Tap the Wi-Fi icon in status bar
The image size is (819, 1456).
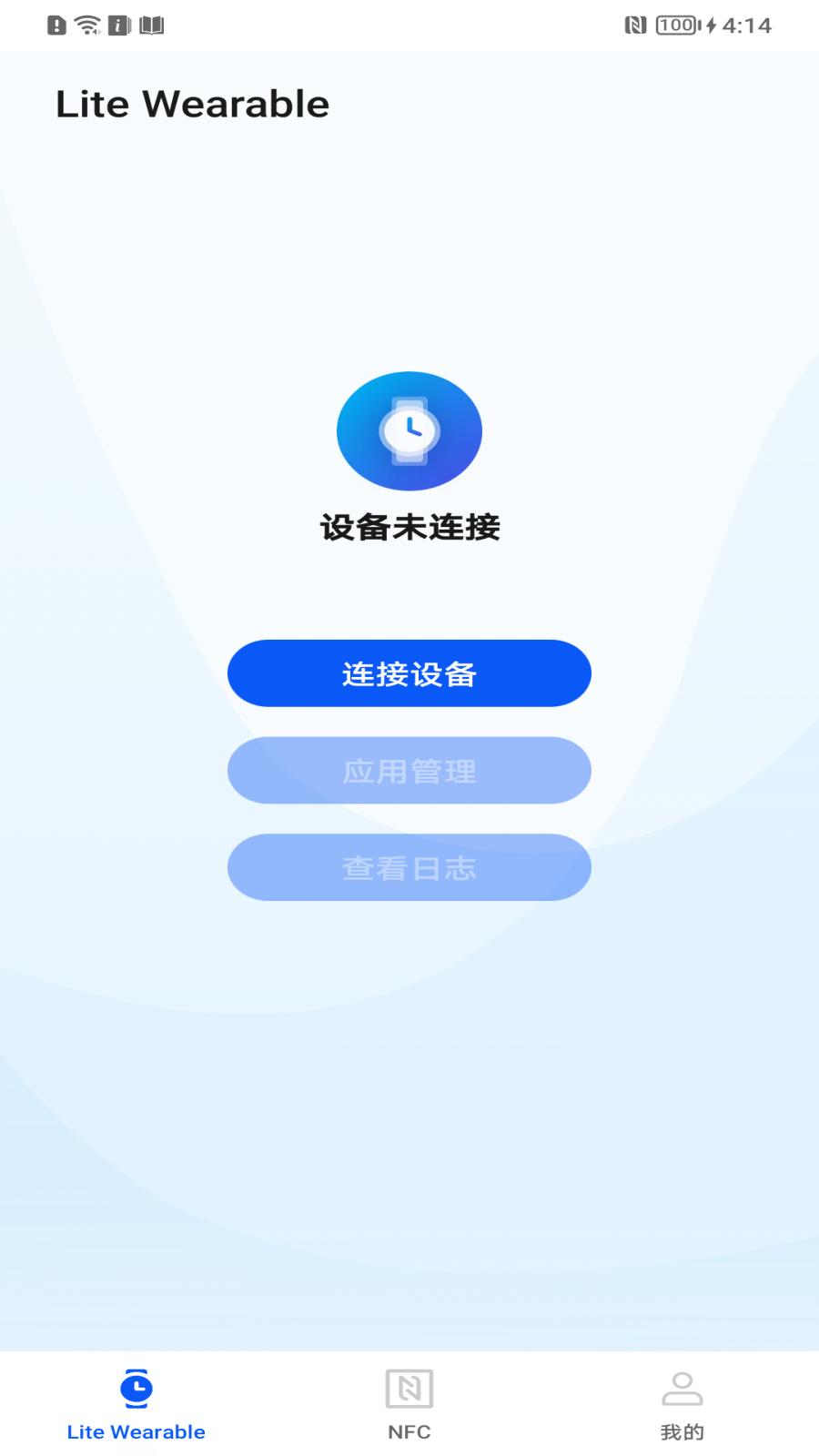point(86,25)
